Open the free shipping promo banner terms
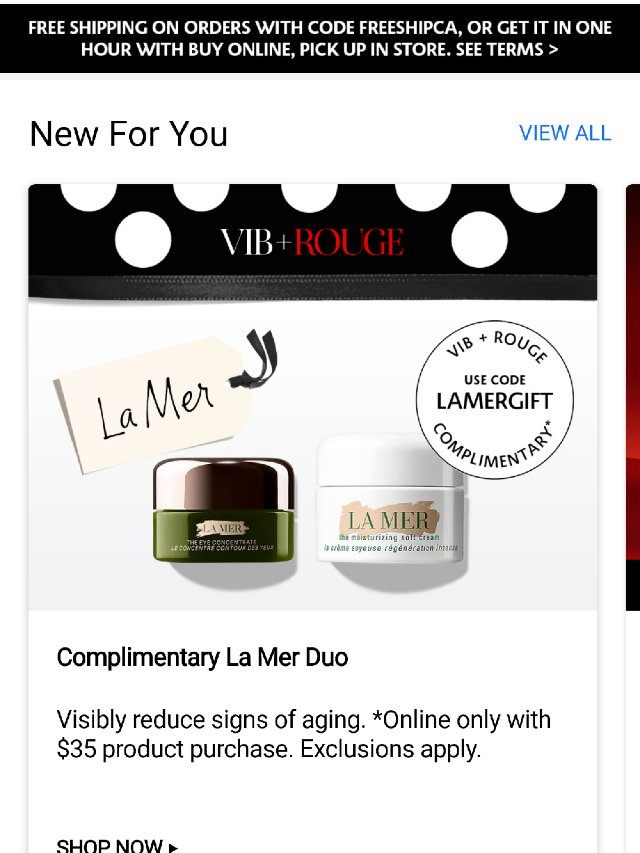The height and width of the screenshot is (853, 640). [x=319, y=38]
